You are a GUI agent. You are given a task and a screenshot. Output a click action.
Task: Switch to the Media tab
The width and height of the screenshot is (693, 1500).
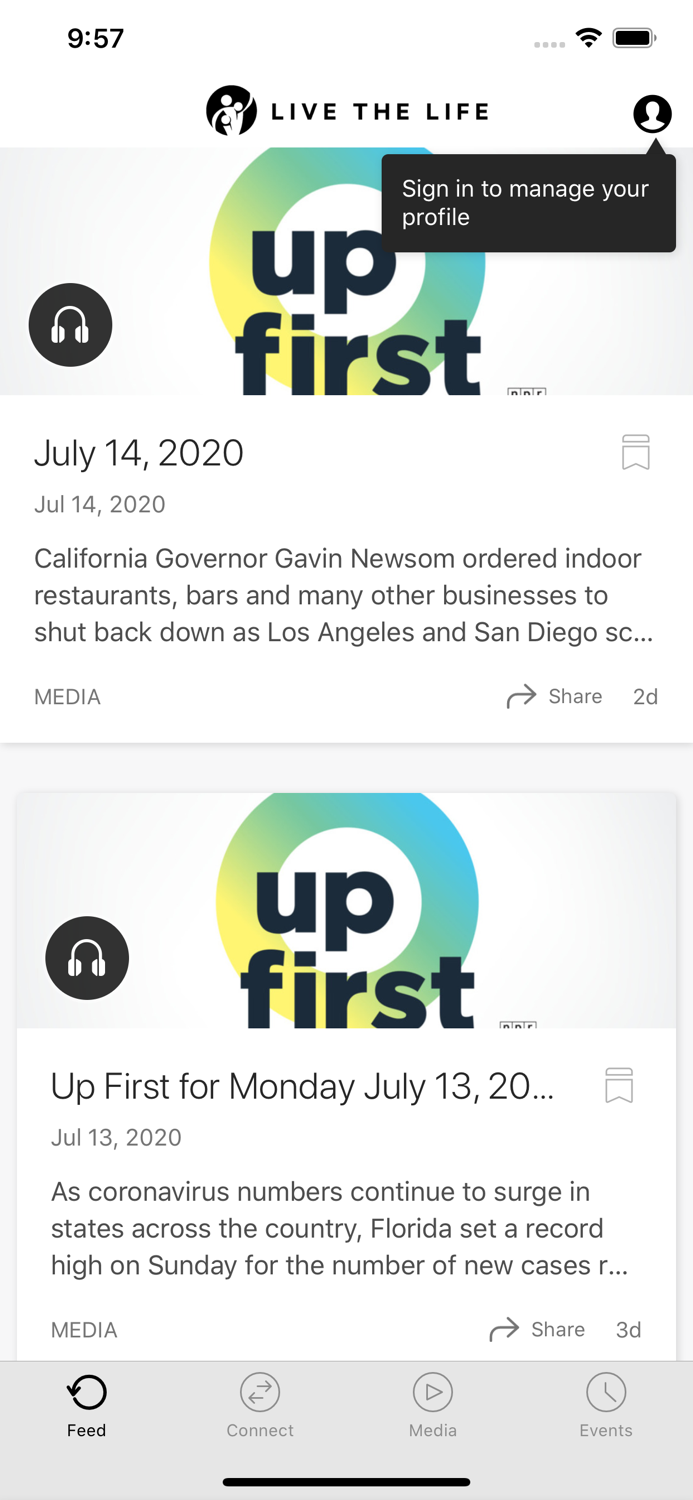(433, 1405)
